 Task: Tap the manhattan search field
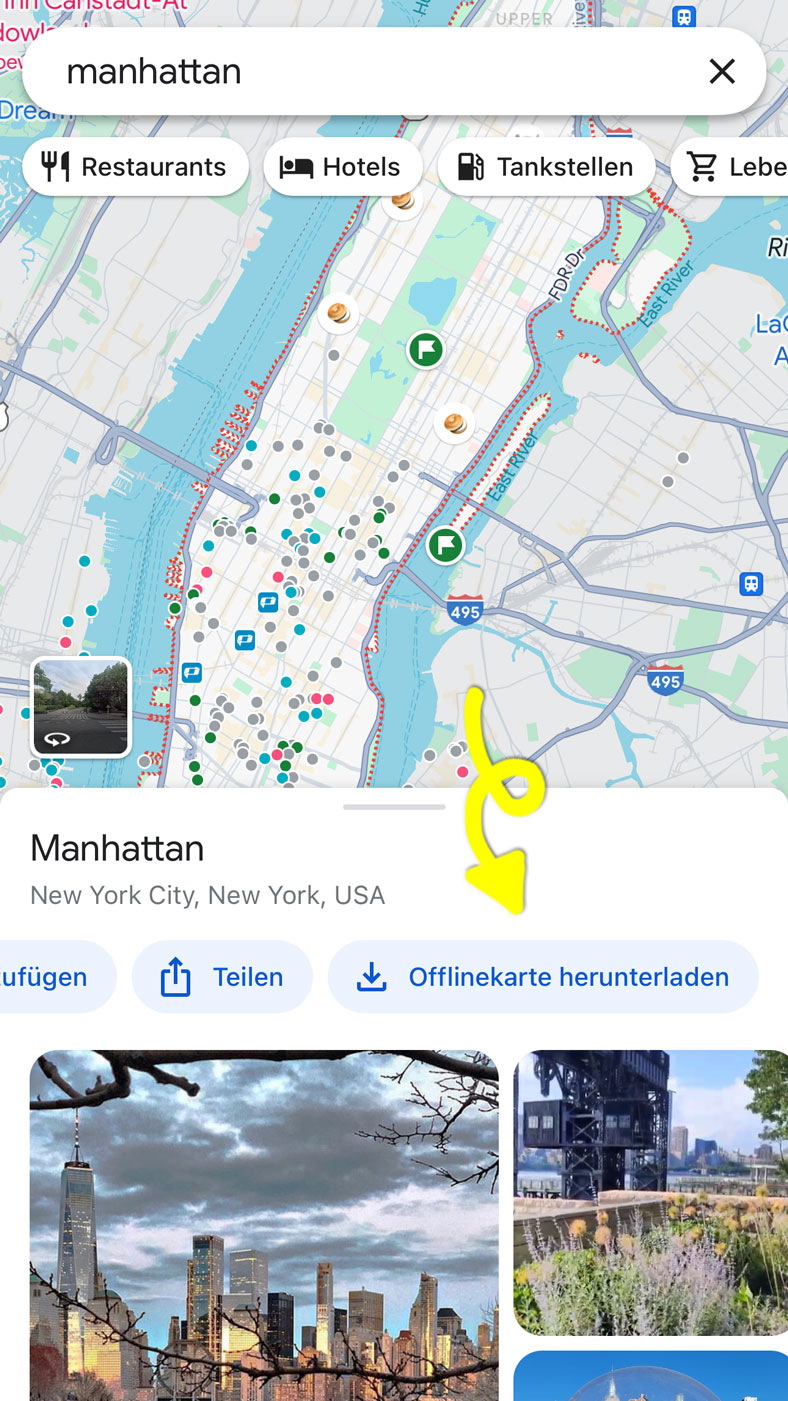pos(360,71)
